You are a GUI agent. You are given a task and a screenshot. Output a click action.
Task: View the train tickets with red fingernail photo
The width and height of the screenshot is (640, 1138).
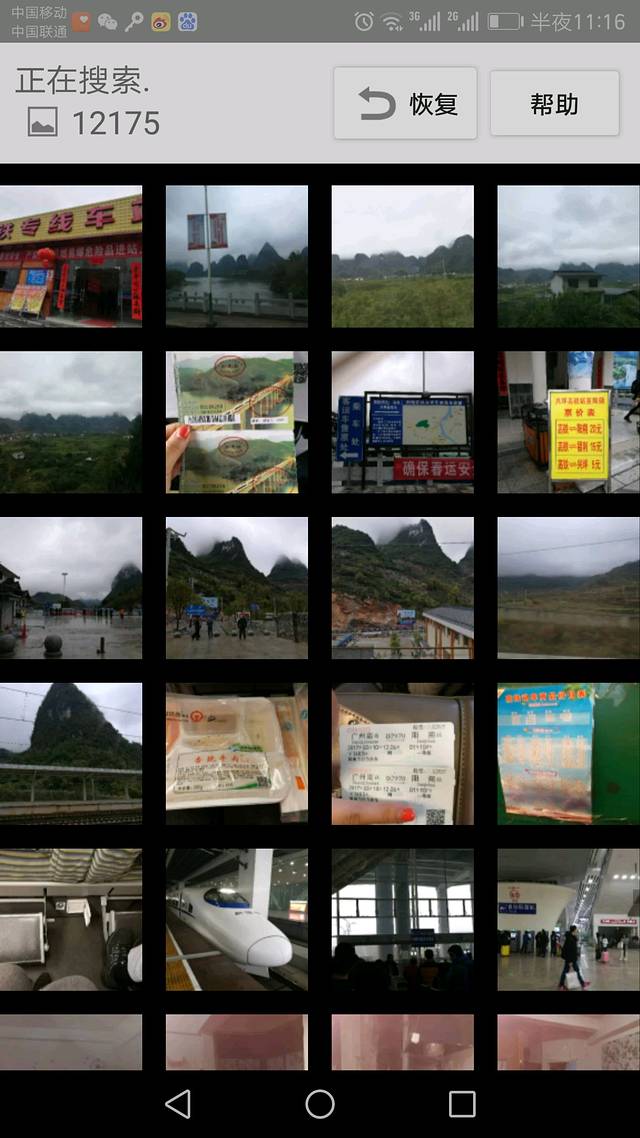(403, 754)
